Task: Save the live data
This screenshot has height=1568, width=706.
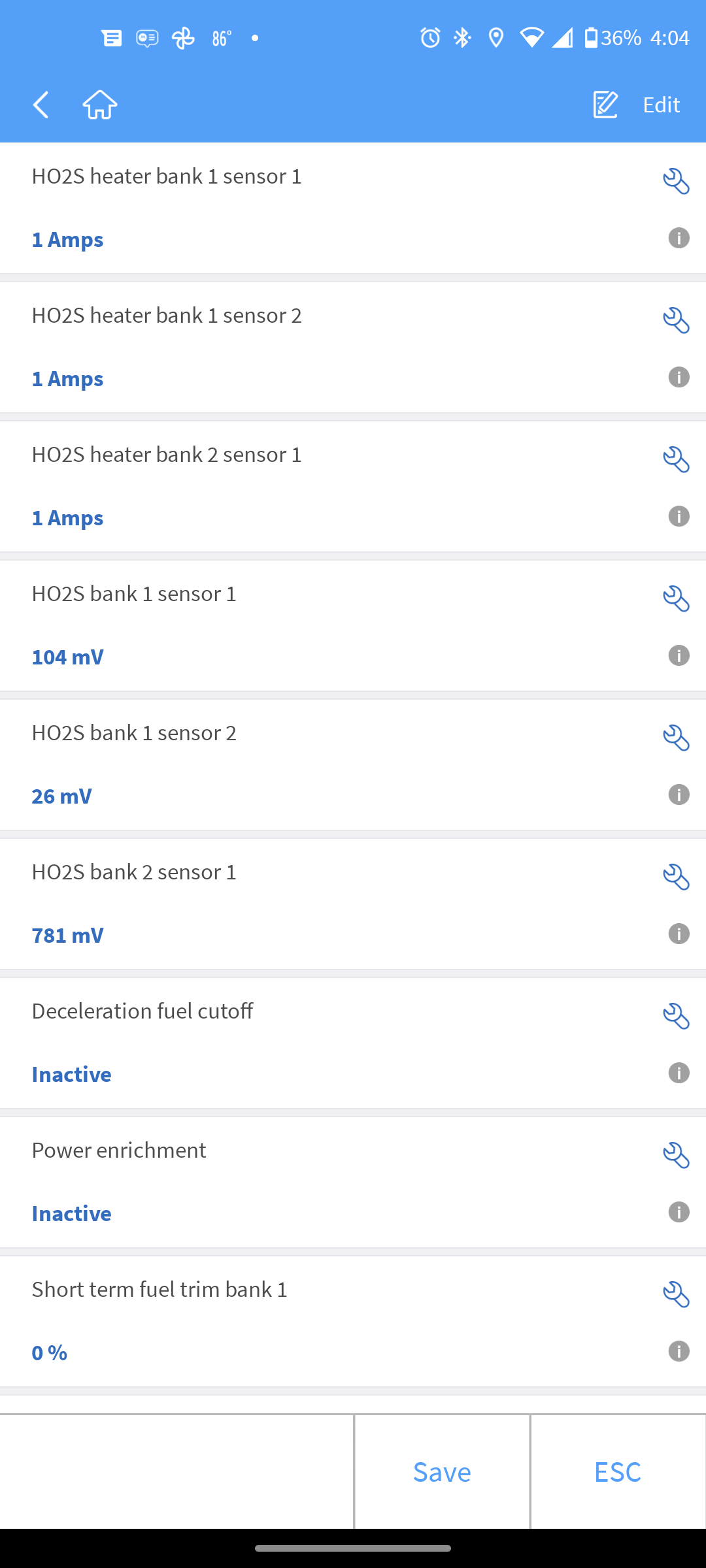Action: [442, 1472]
